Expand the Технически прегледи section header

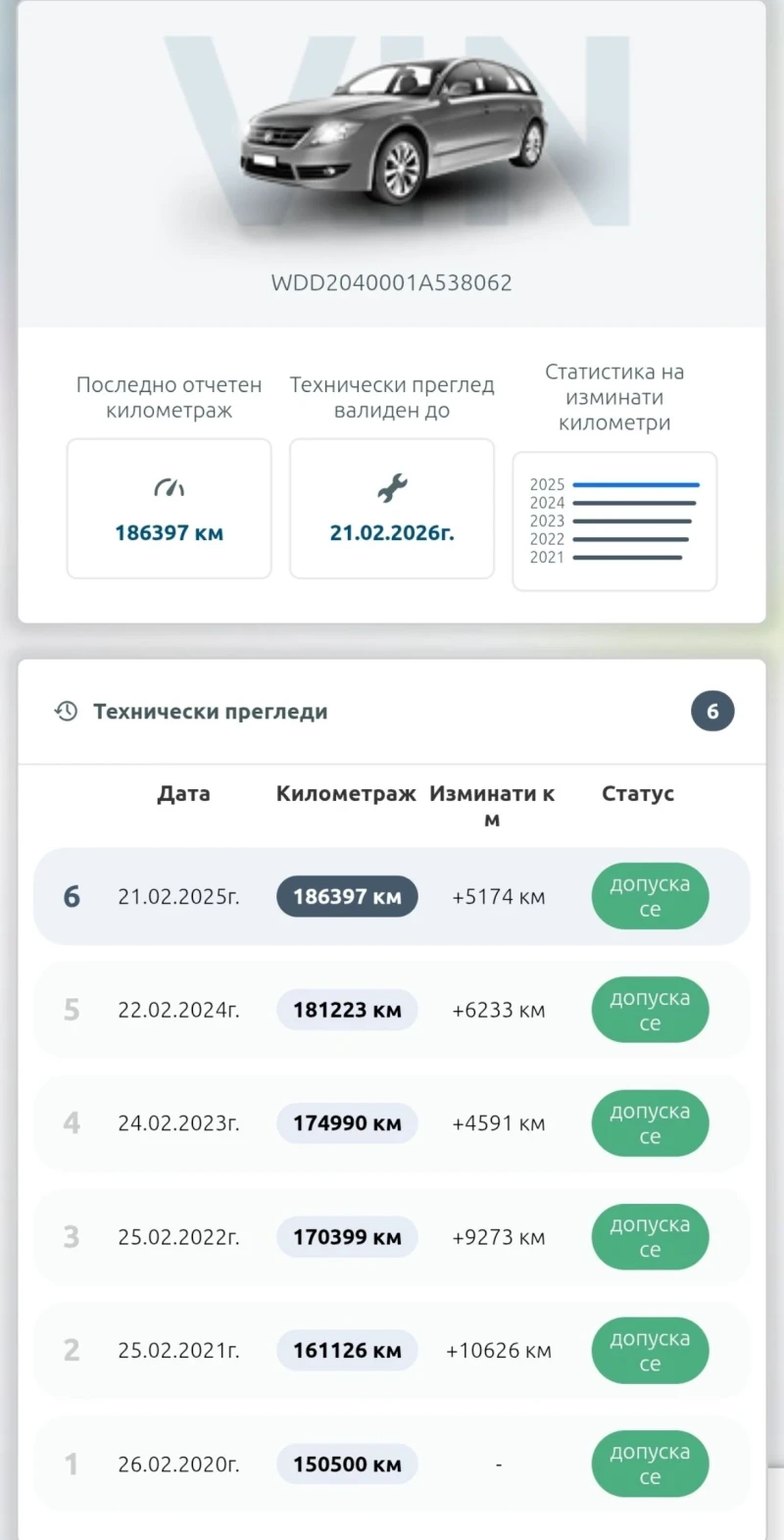click(x=210, y=711)
